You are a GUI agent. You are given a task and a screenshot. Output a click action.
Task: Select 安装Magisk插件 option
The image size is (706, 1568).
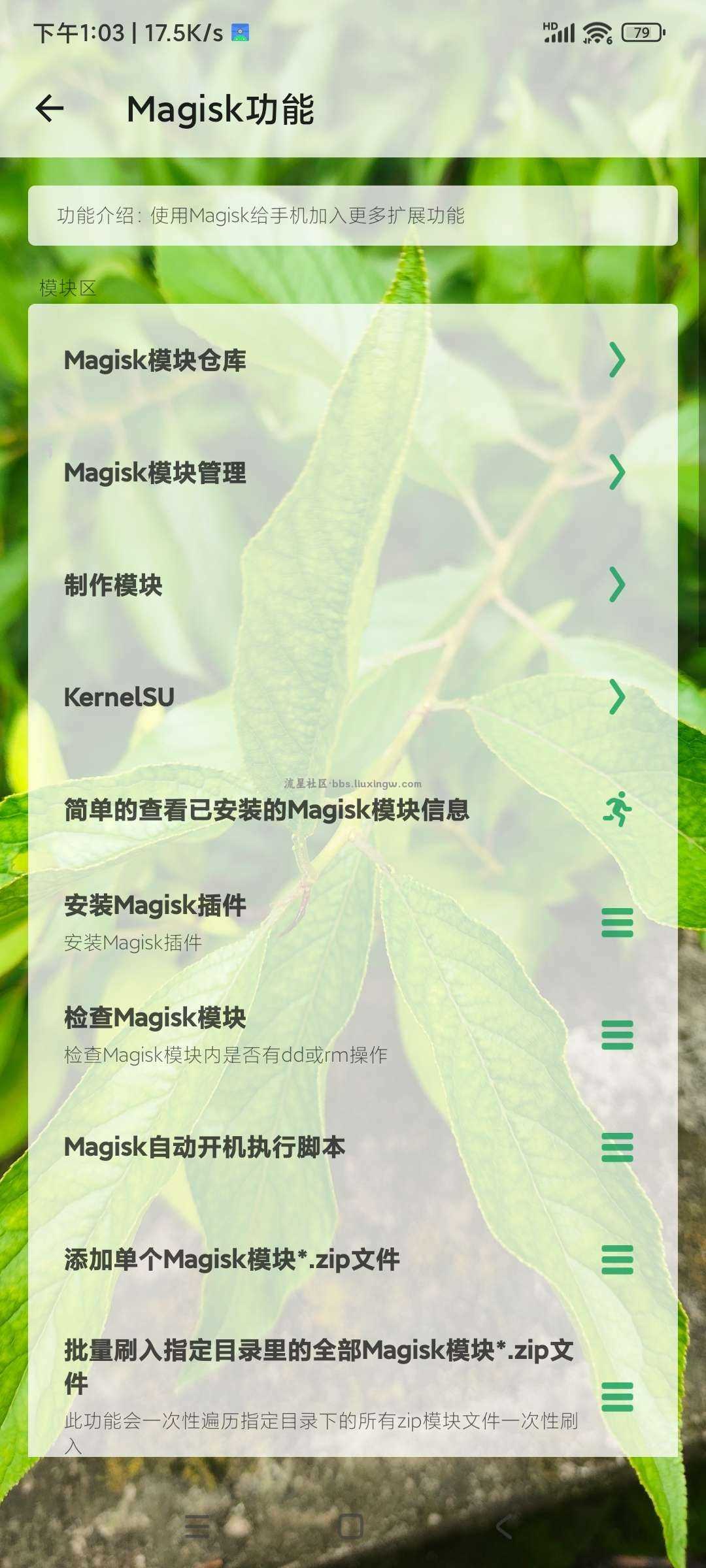(x=352, y=922)
